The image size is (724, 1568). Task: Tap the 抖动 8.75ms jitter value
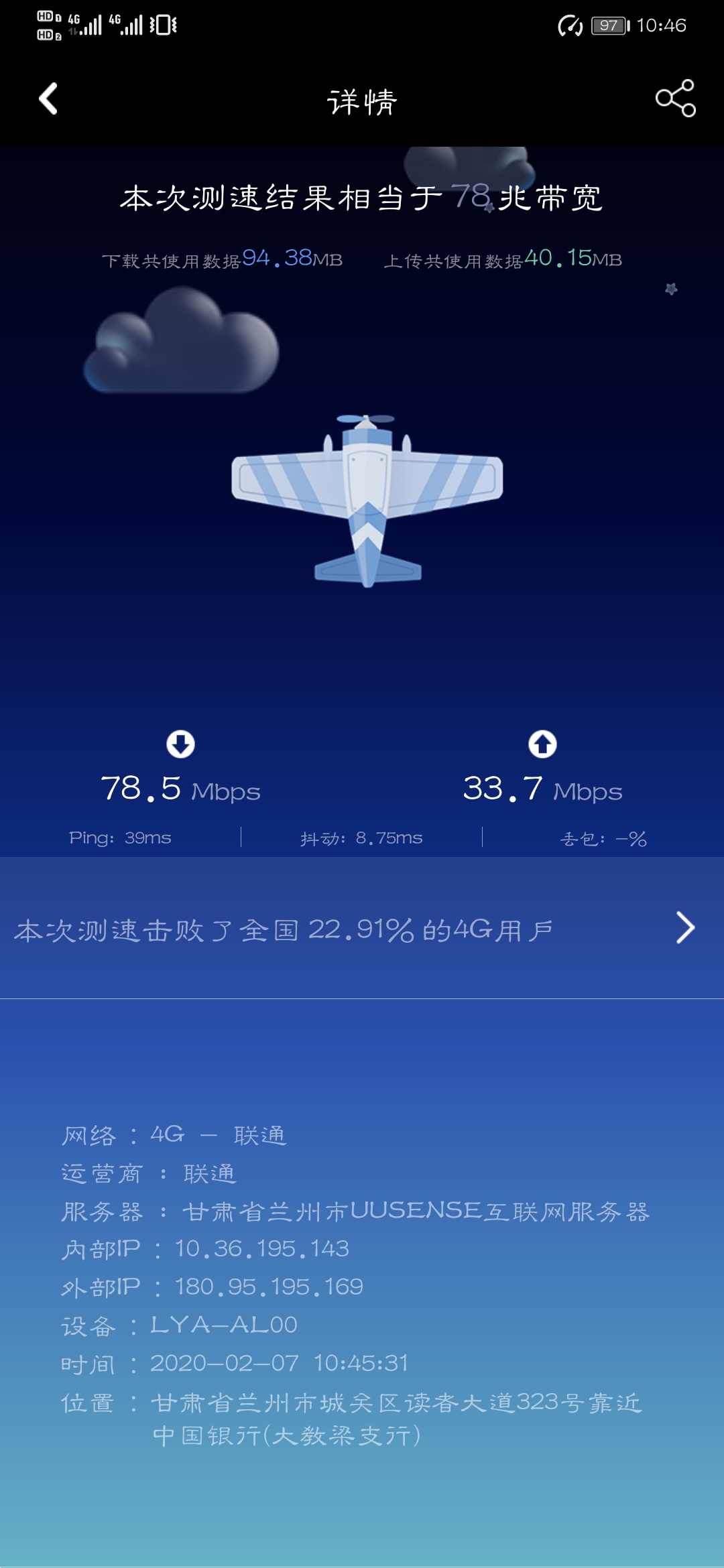(360, 837)
